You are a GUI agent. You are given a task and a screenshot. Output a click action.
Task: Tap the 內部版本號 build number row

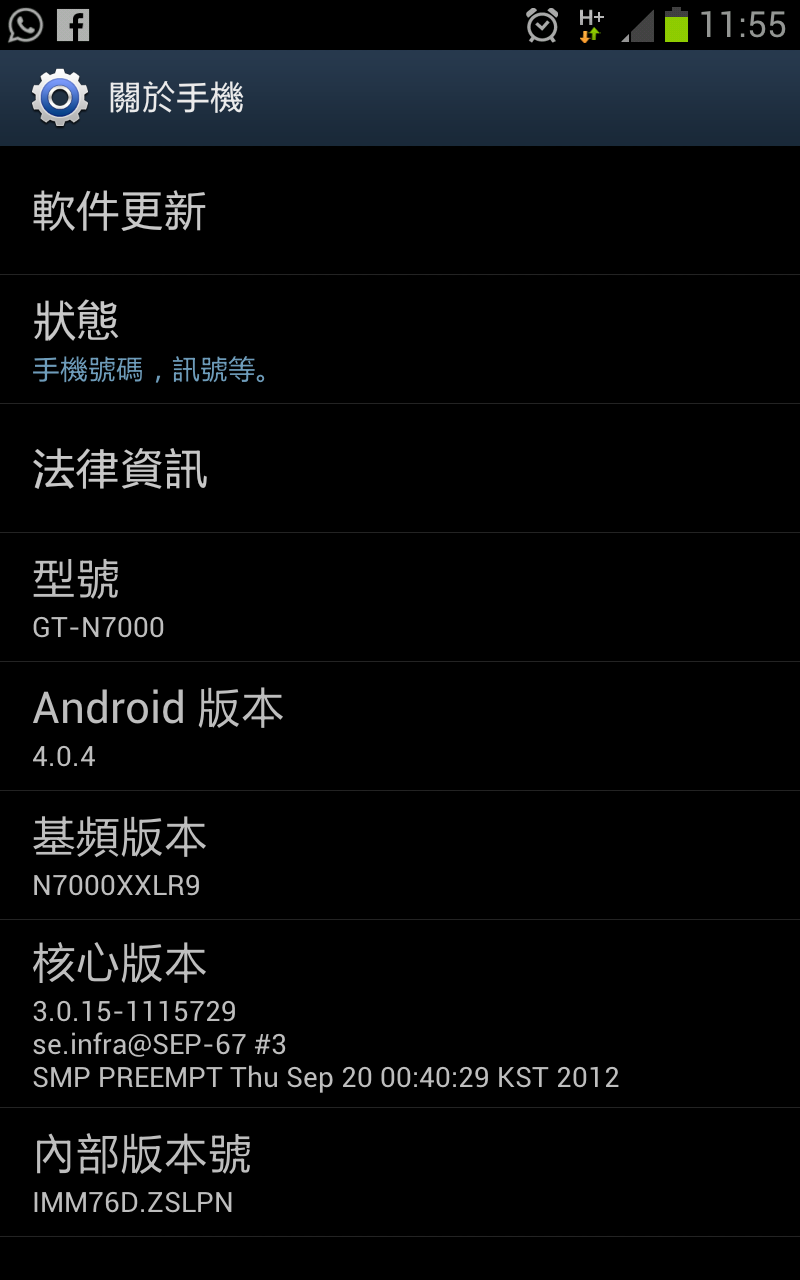400,1173
